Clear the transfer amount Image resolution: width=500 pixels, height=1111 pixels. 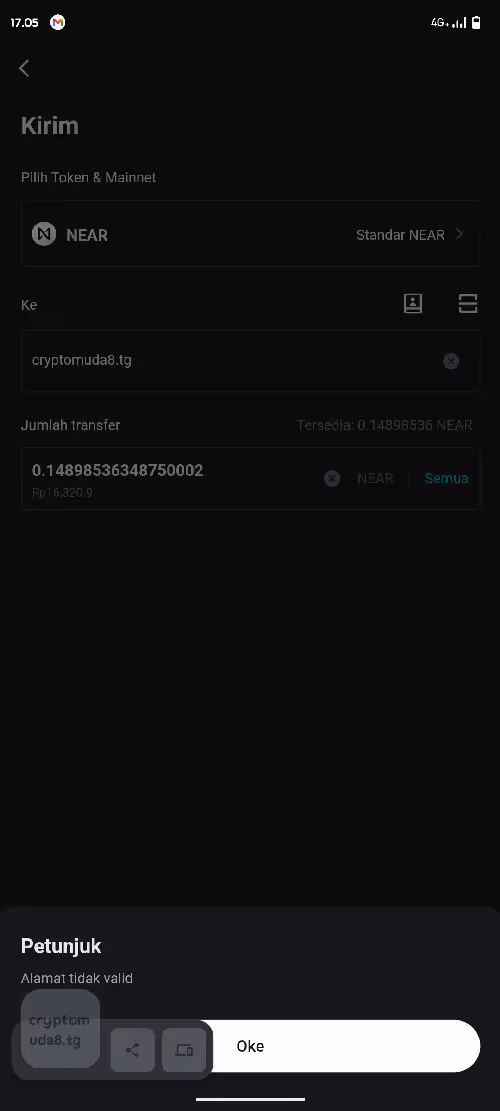(332, 478)
